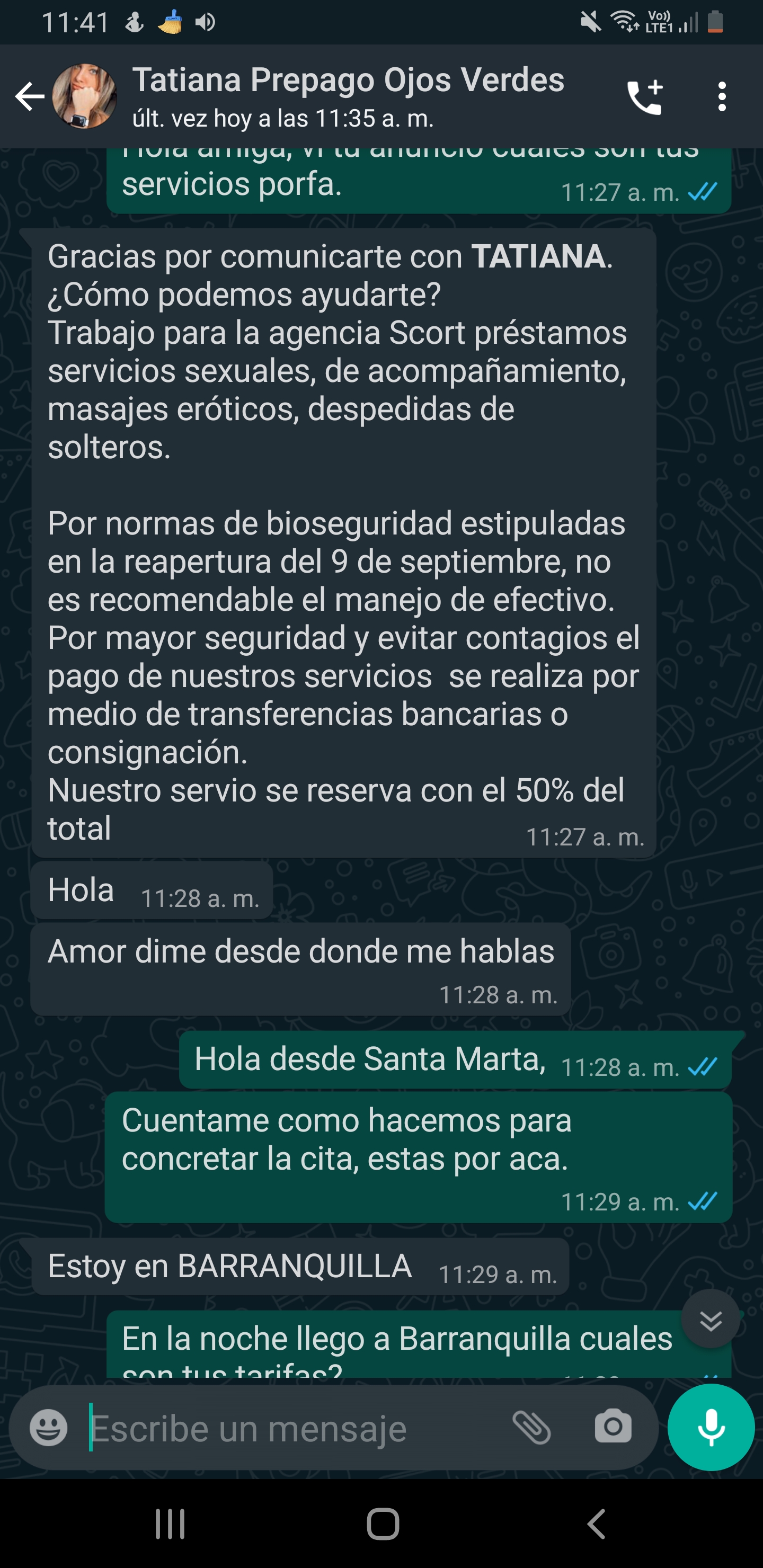The width and height of the screenshot is (763, 1568).
Task: Go back to the chat list
Action: pos(29,97)
